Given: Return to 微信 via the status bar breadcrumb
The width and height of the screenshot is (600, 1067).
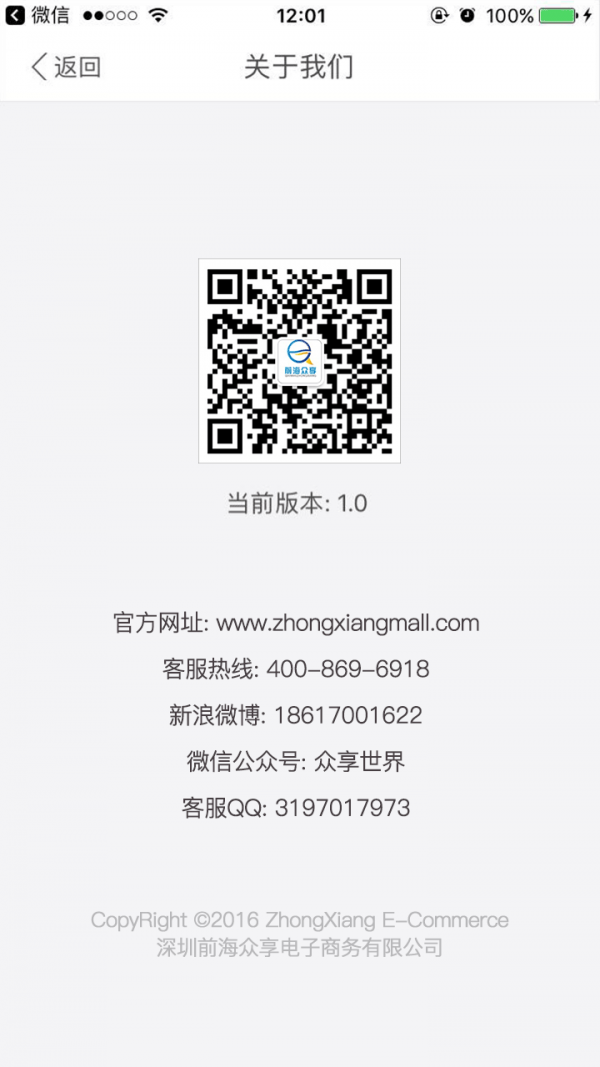Looking at the screenshot, I should (37, 15).
